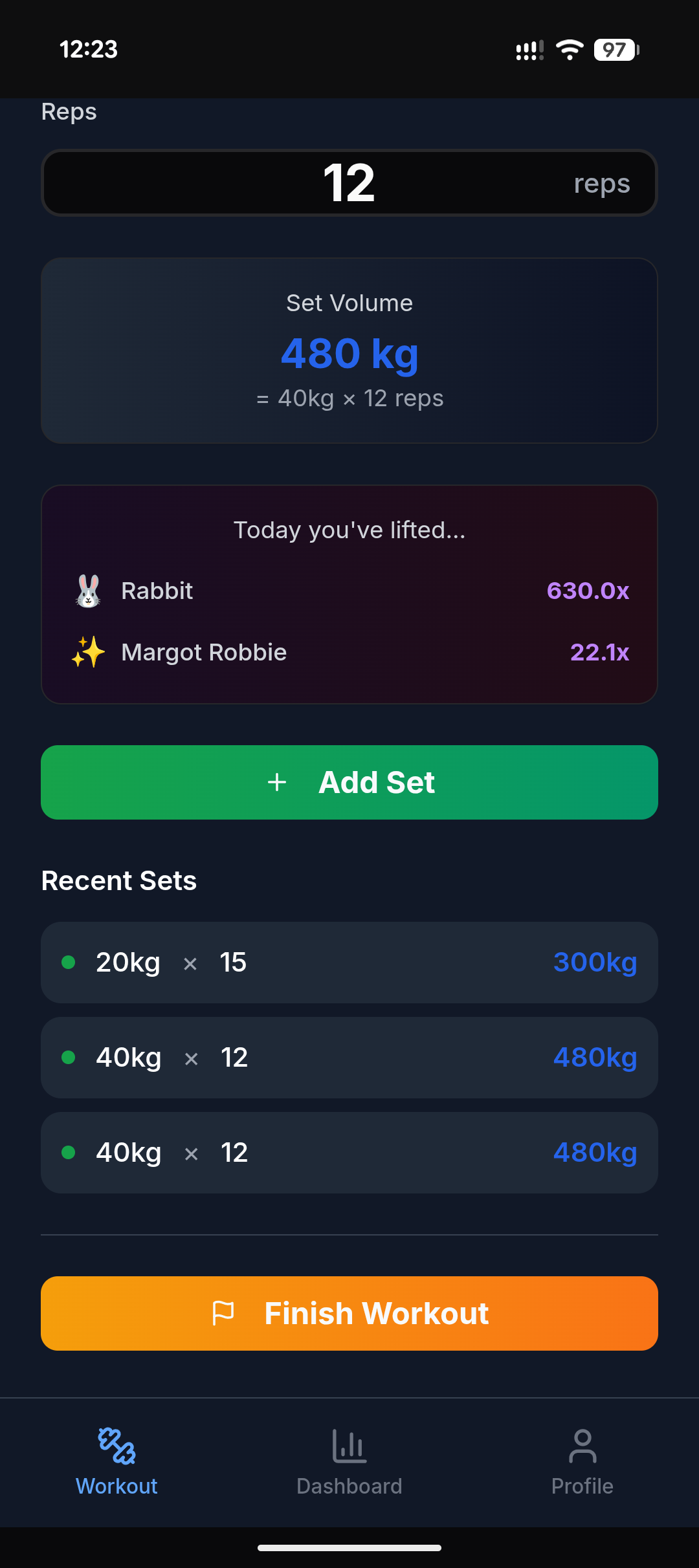The image size is (699, 1568).
Task: Click the flag icon on Finish Workout button
Action: (x=223, y=1313)
